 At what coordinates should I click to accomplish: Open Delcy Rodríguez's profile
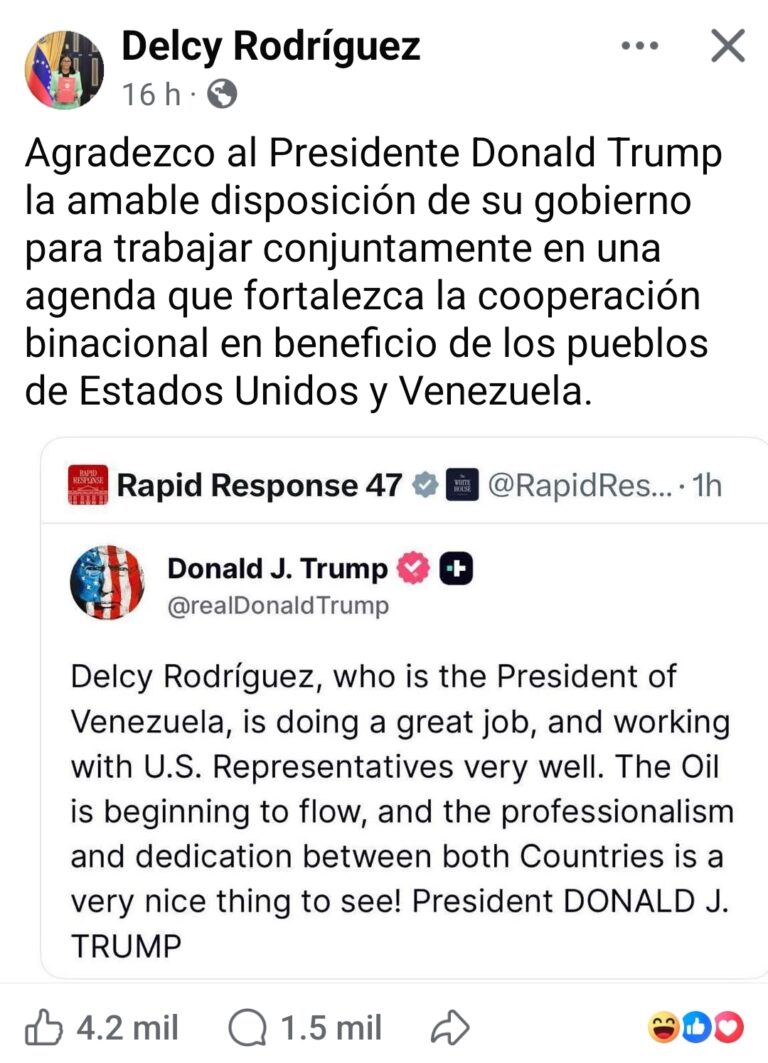(x=270, y=44)
